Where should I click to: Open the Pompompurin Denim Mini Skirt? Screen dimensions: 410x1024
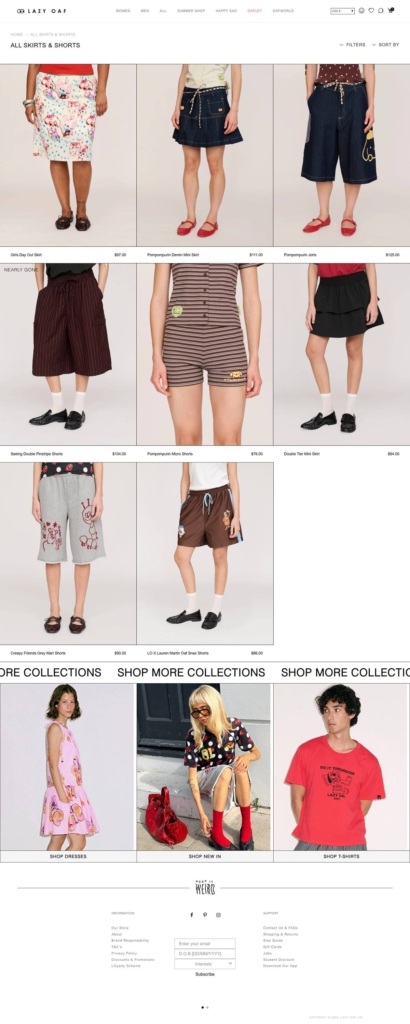(205, 155)
